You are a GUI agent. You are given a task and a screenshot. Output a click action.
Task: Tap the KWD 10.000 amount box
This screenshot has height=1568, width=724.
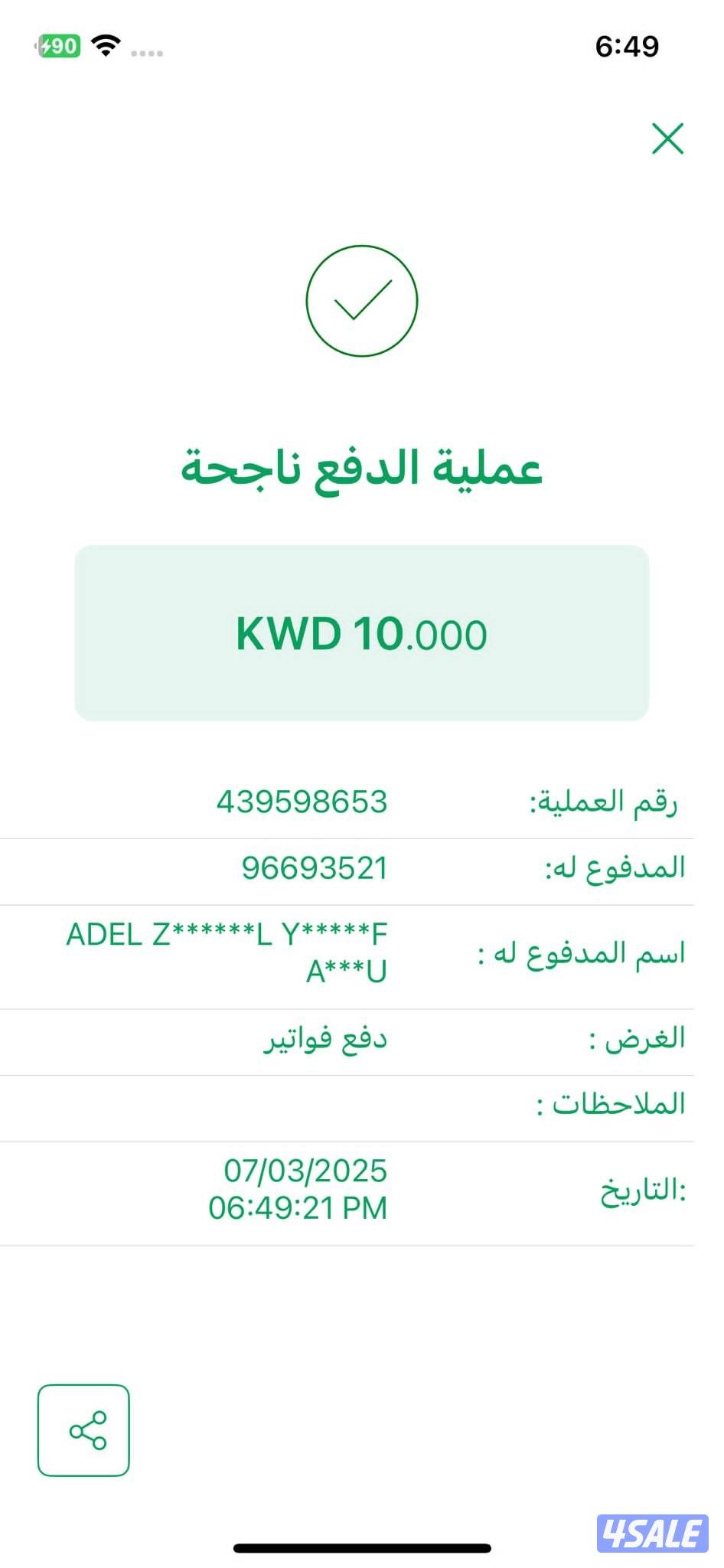(x=362, y=632)
